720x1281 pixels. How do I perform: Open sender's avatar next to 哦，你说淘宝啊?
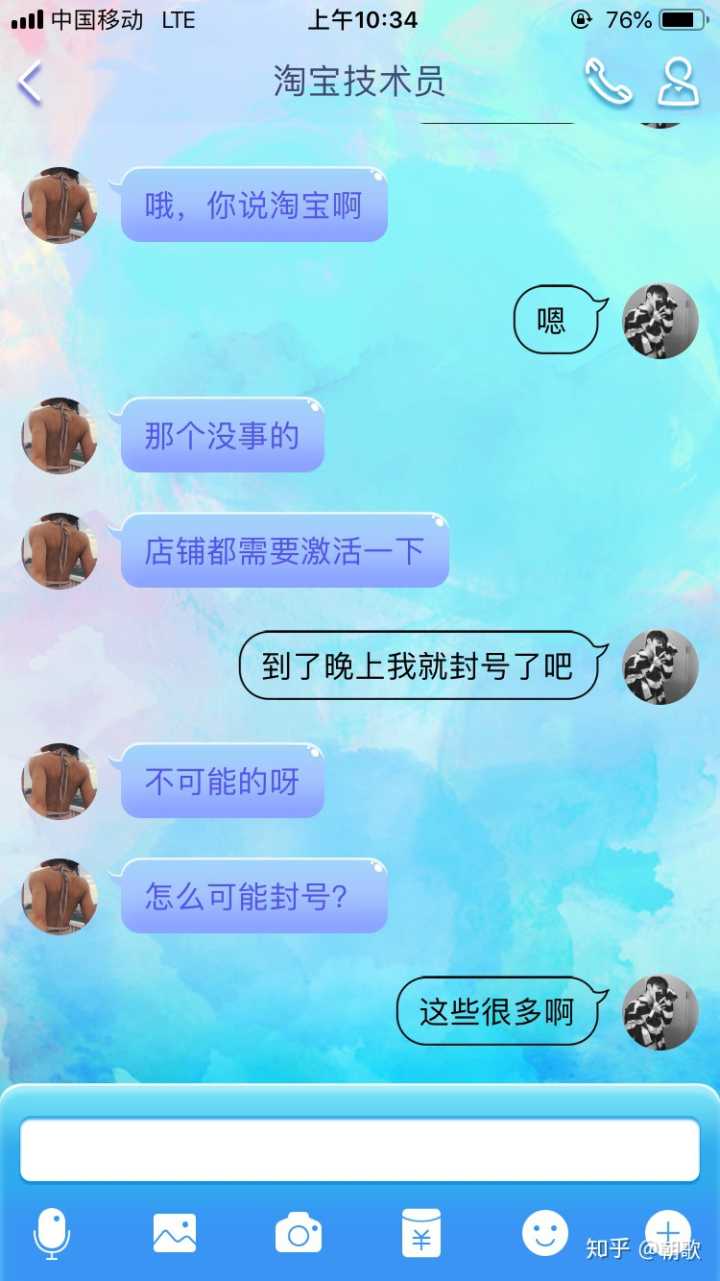(59, 206)
